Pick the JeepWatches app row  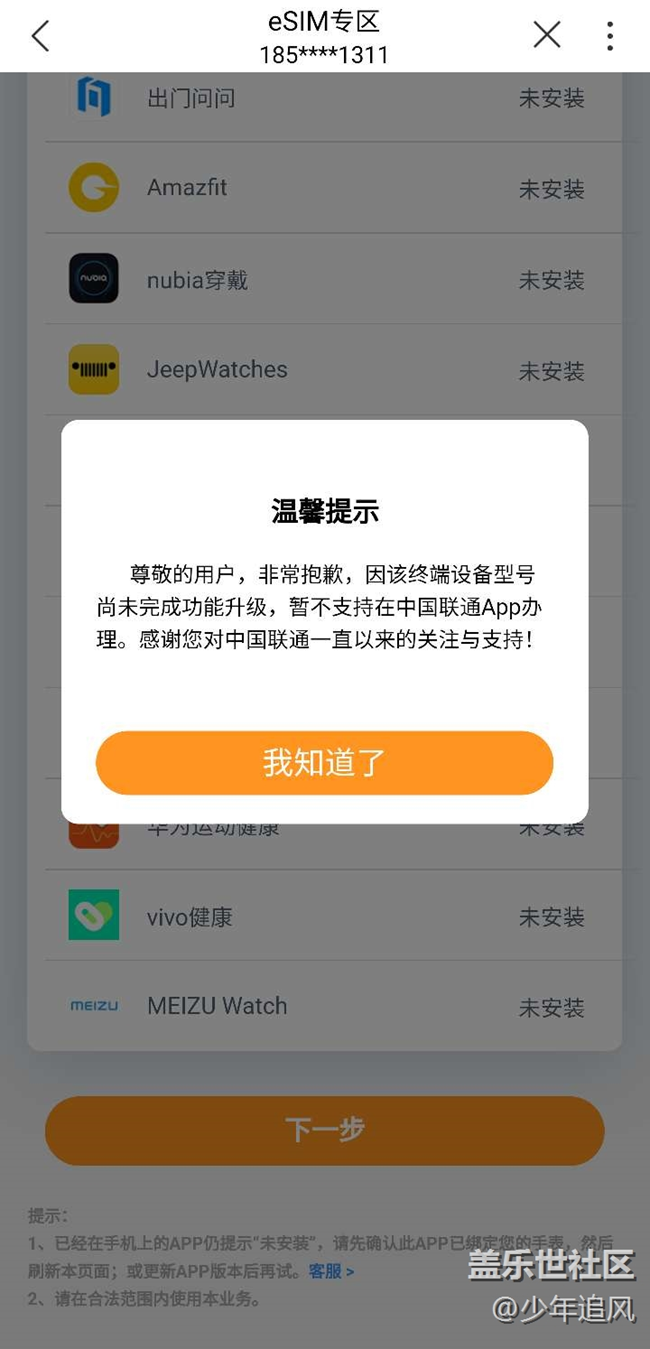tap(325, 370)
